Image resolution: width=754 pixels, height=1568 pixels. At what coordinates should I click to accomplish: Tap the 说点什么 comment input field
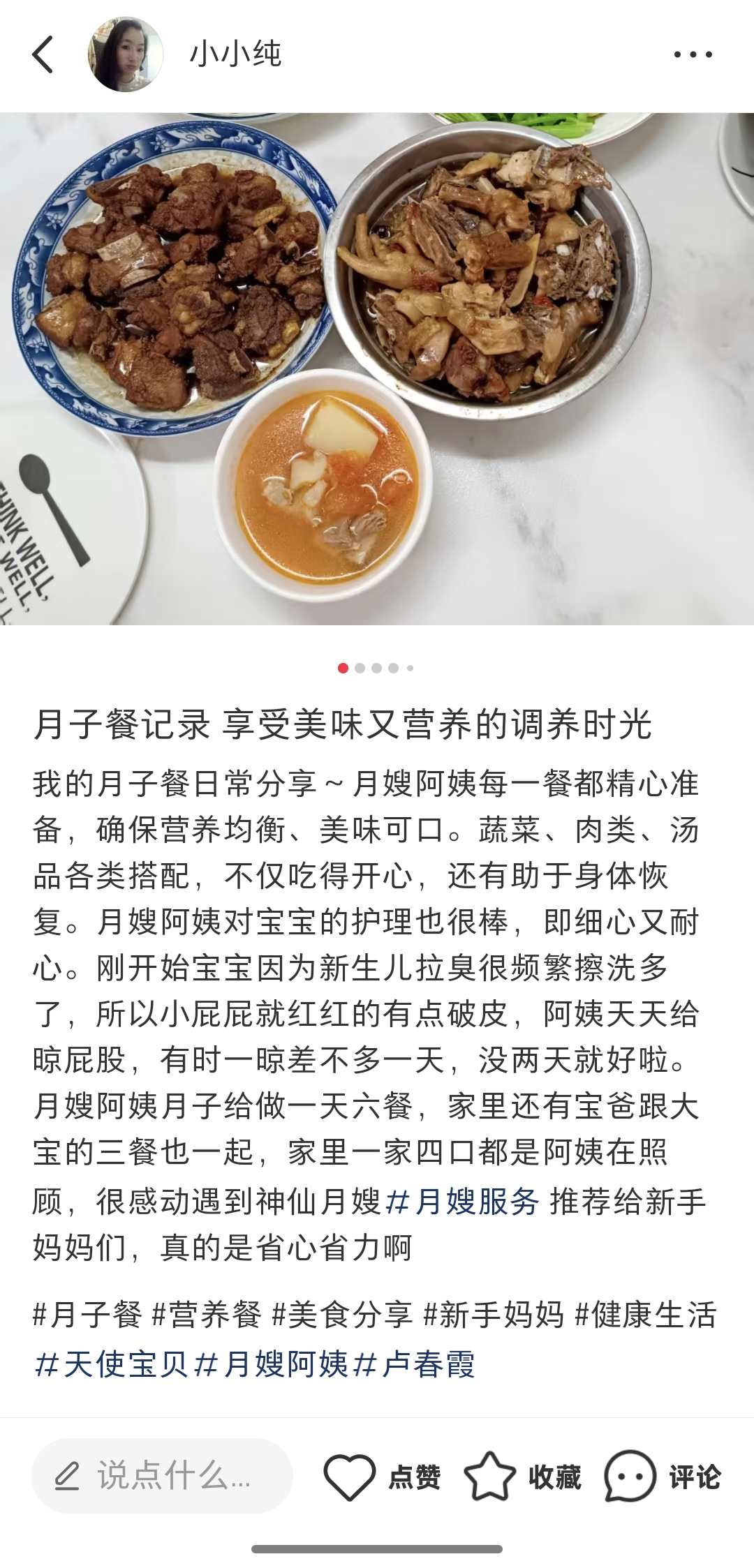pyautogui.click(x=162, y=1476)
